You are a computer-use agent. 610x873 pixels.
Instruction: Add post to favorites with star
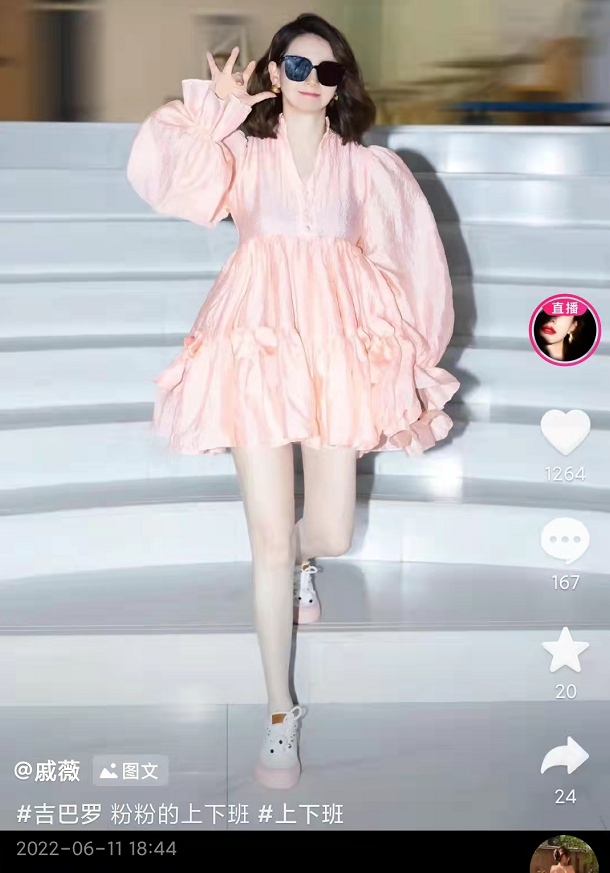[x=565, y=650]
